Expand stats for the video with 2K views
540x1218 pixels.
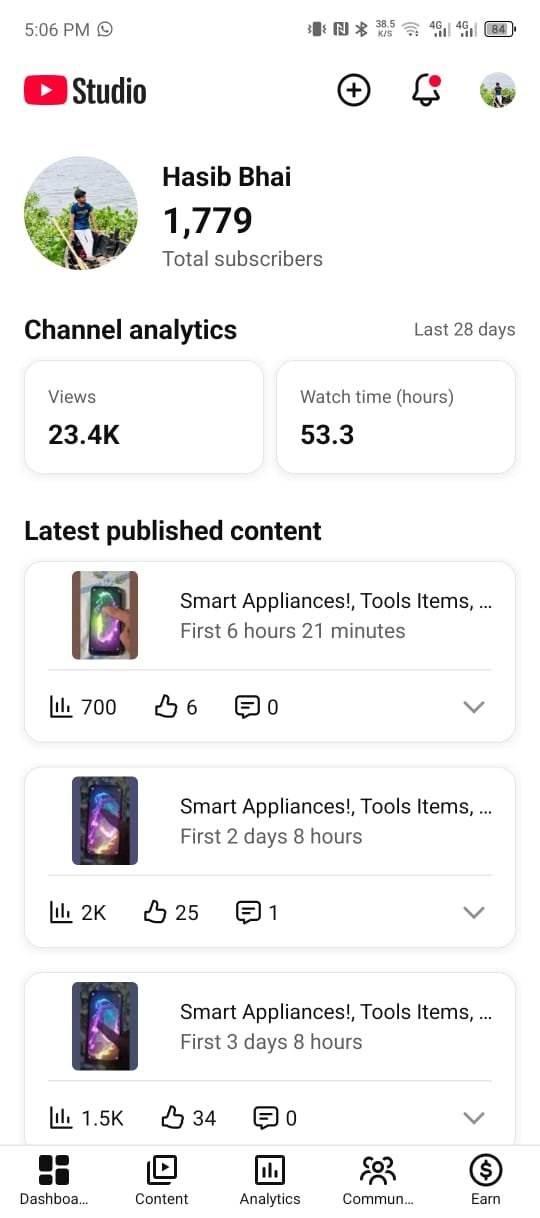tap(474, 912)
